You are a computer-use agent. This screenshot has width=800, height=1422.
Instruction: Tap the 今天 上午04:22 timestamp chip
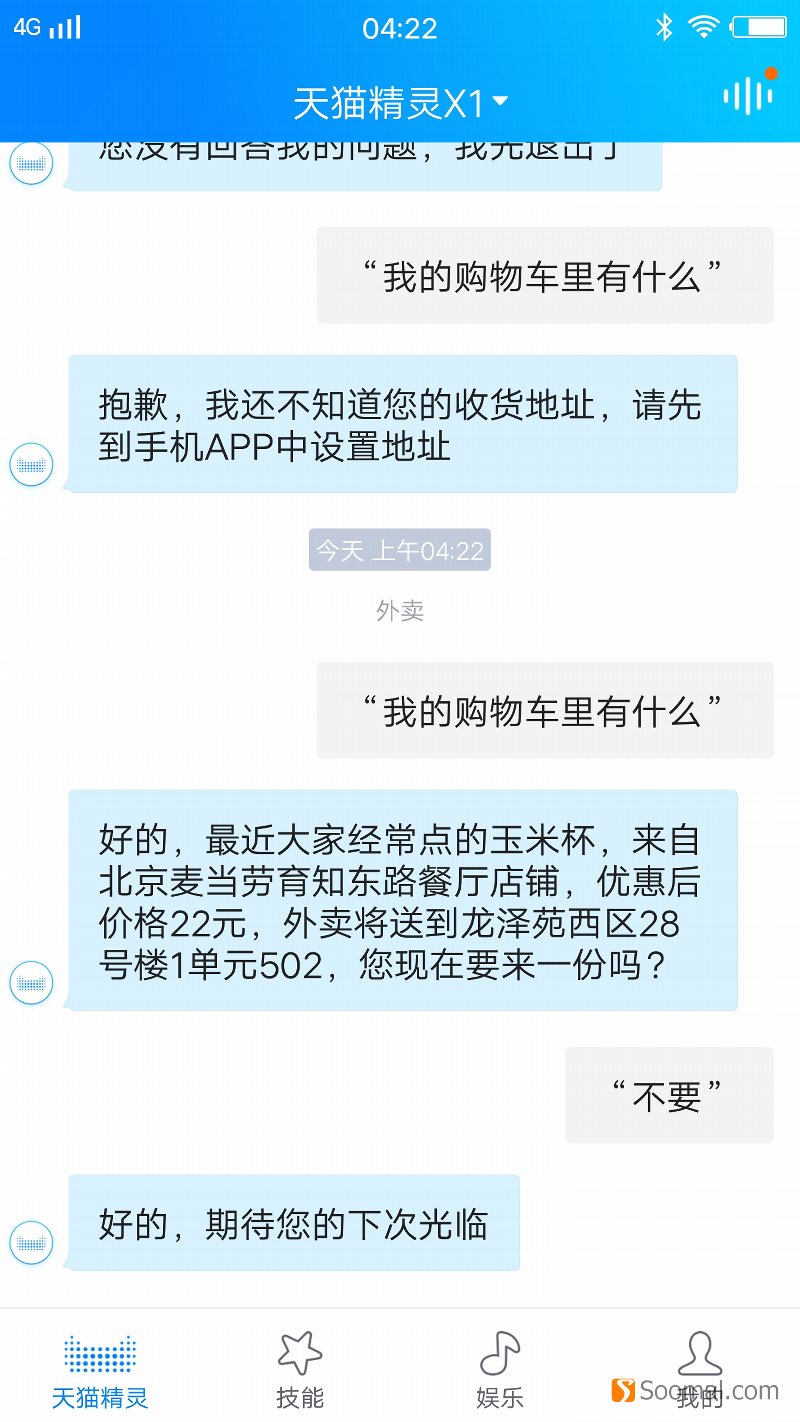[399, 550]
